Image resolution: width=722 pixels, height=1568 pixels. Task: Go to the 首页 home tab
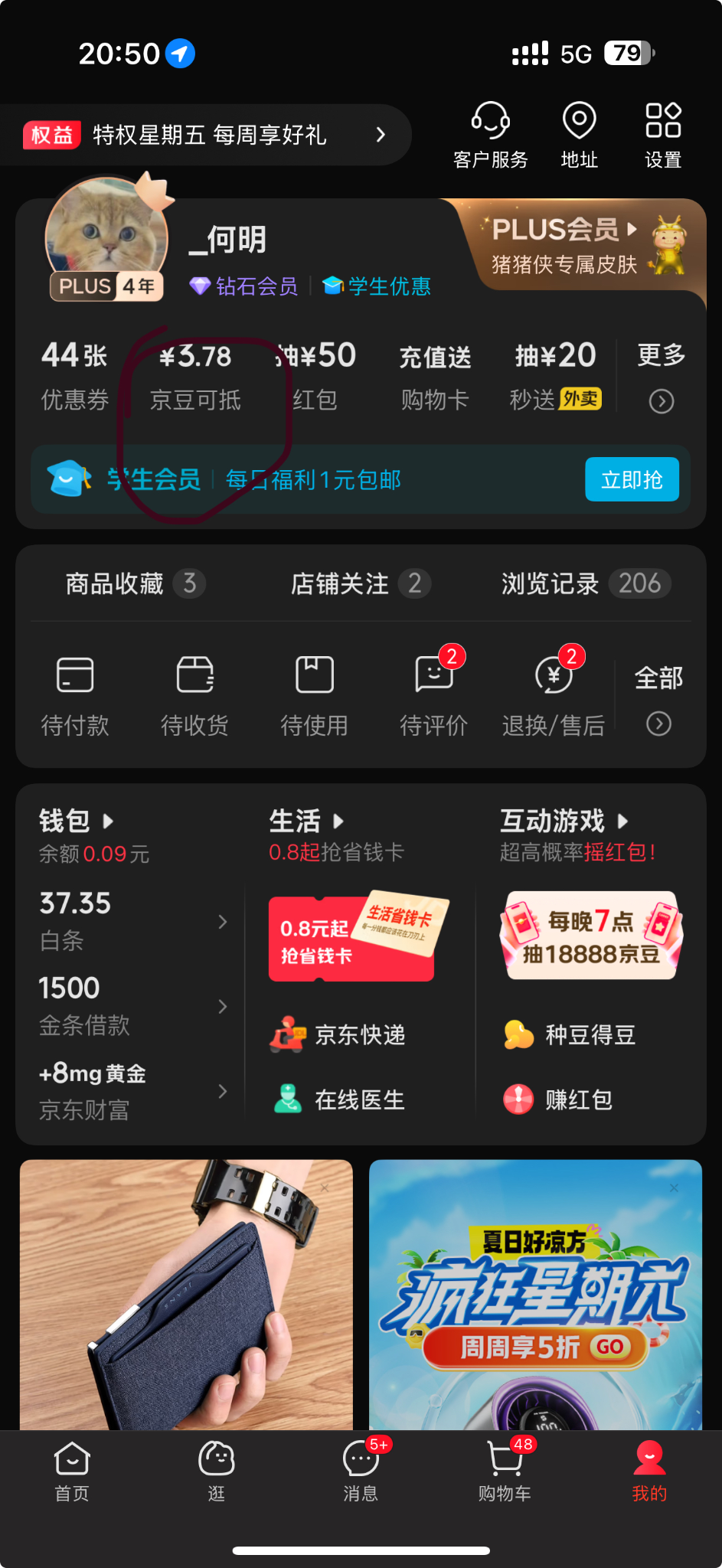(72, 1470)
